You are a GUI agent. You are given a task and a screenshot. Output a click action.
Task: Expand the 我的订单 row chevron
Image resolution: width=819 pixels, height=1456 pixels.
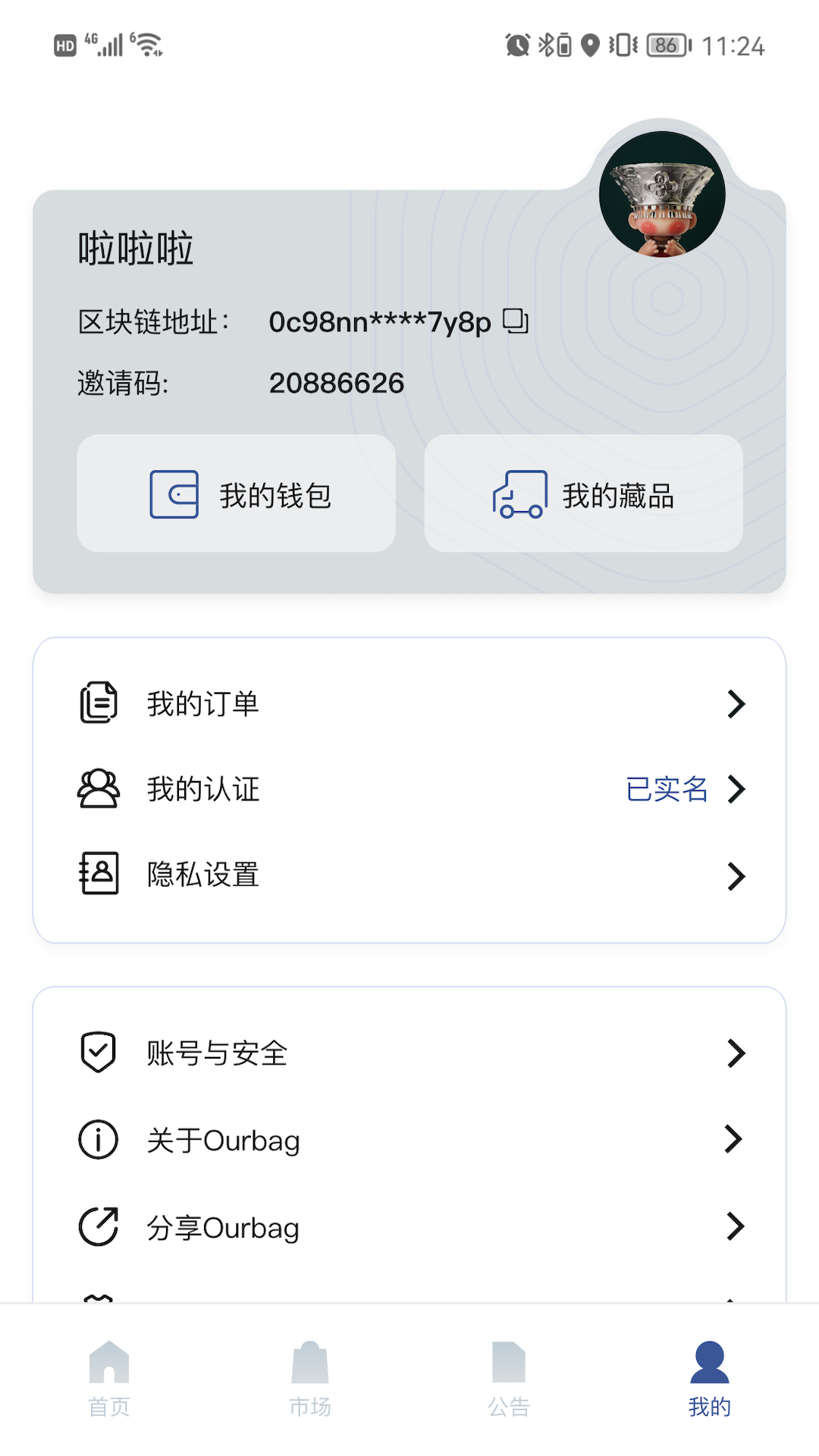point(736,704)
